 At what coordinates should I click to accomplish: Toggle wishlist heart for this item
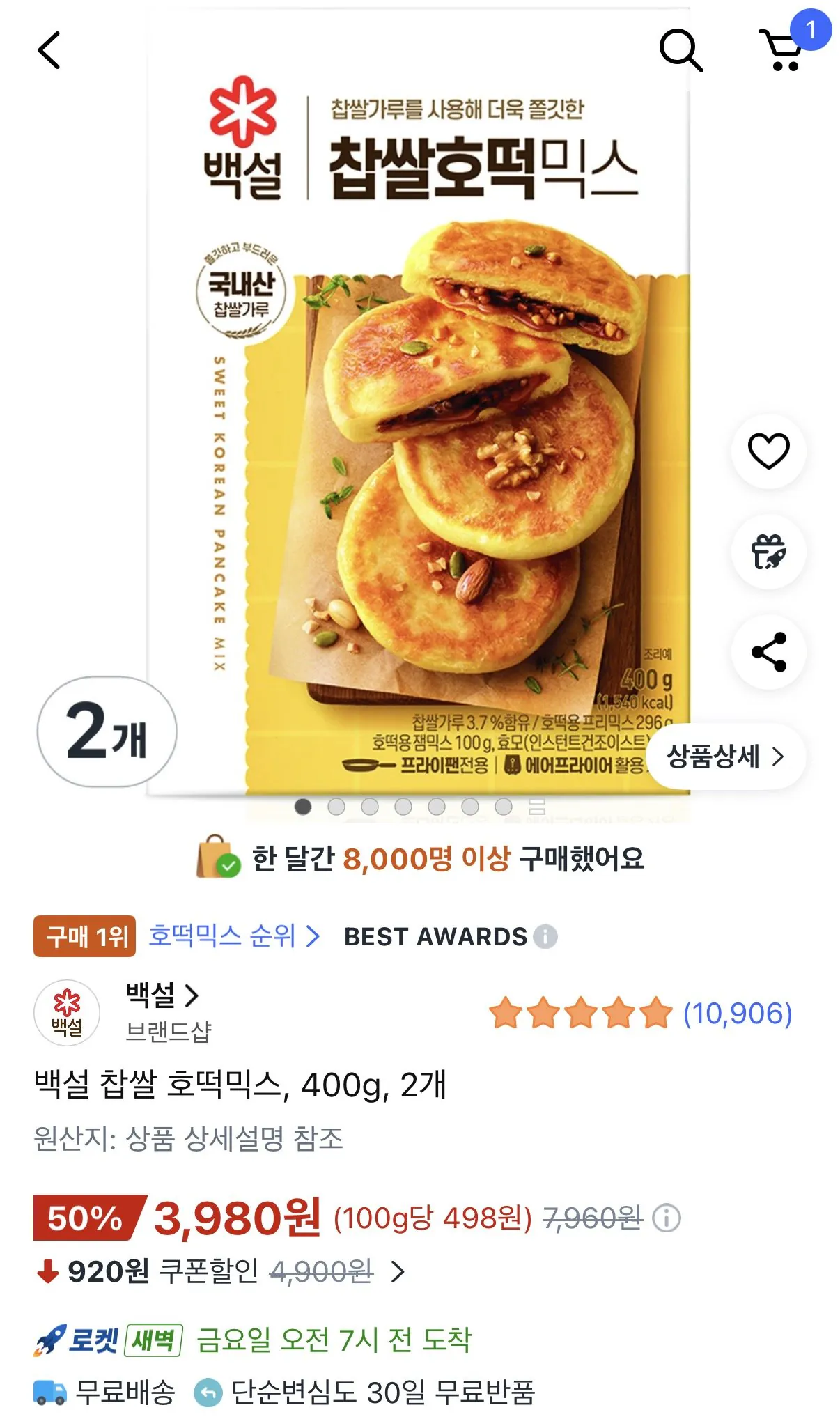(x=768, y=451)
